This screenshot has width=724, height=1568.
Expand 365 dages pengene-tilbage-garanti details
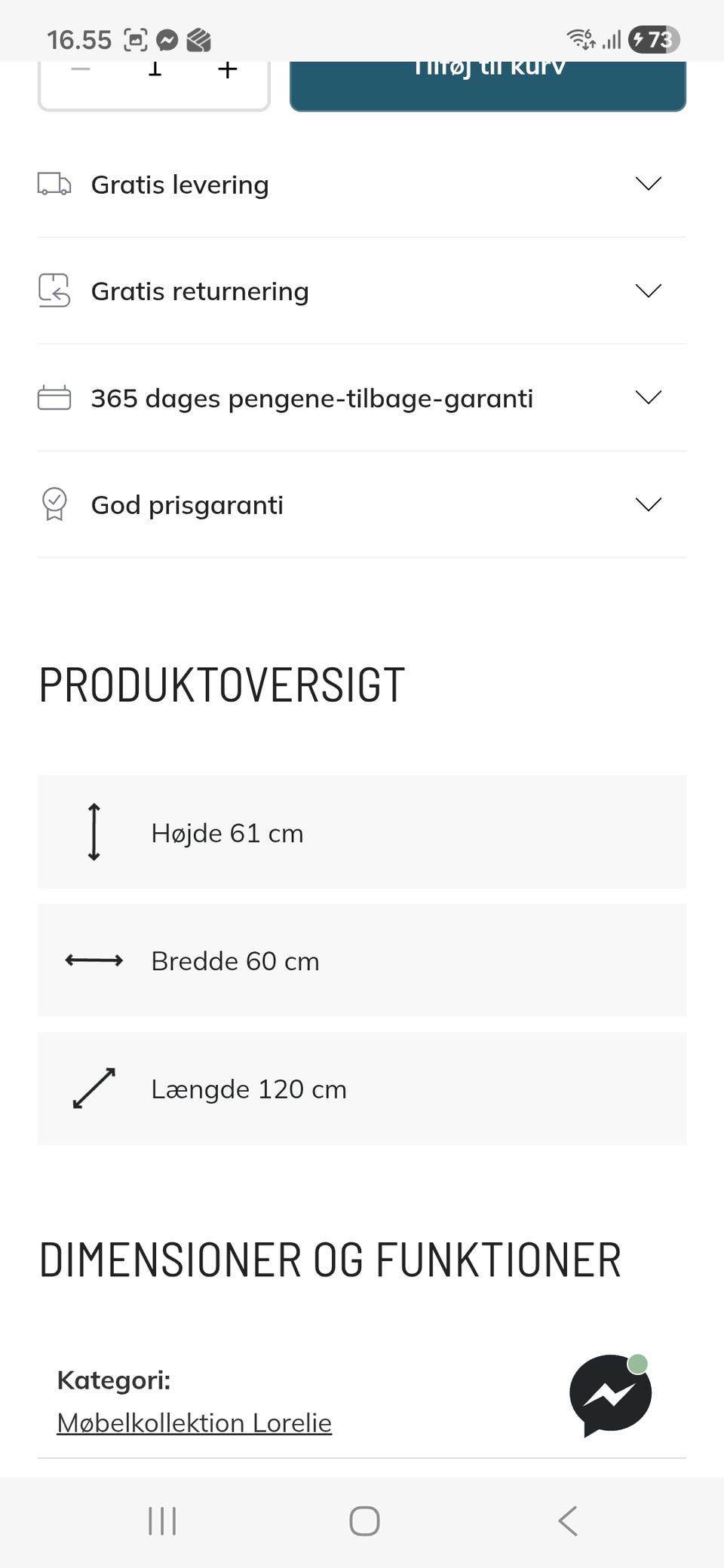tap(362, 398)
